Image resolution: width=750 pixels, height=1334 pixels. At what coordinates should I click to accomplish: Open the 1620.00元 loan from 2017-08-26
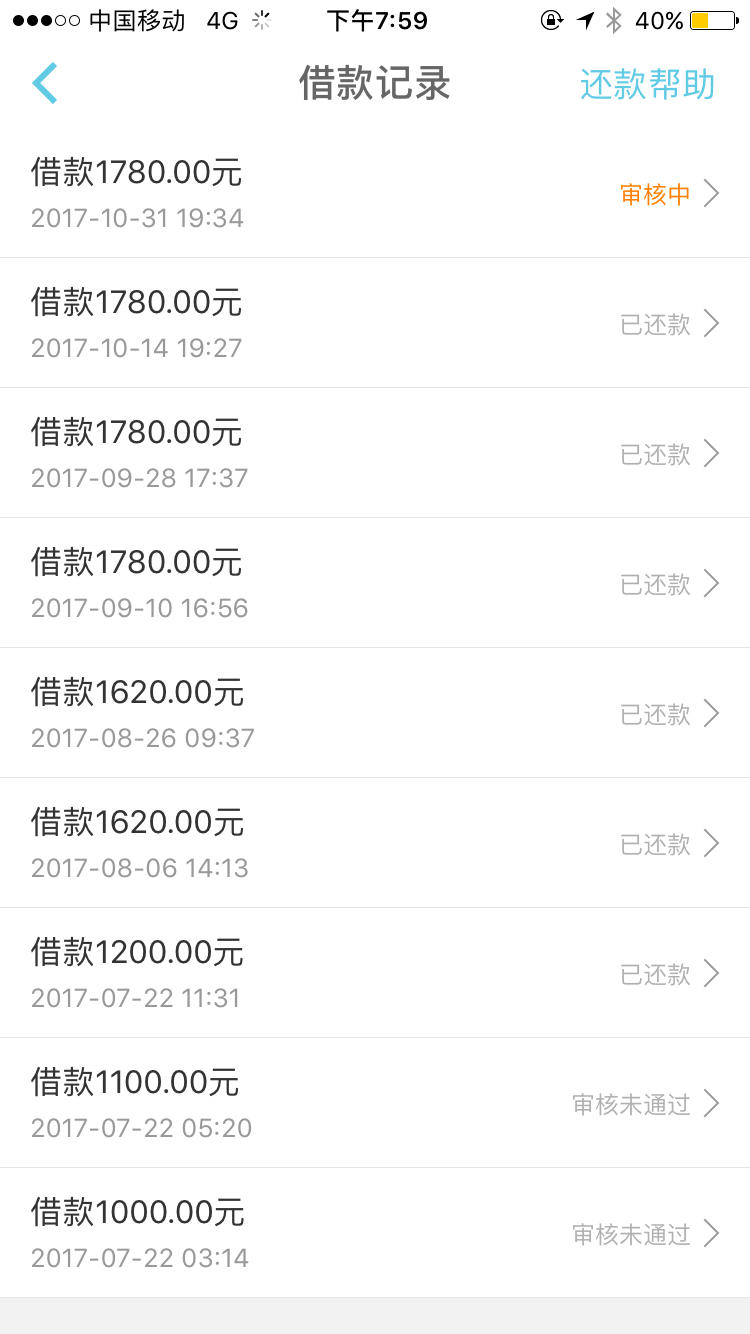click(375, 713)
